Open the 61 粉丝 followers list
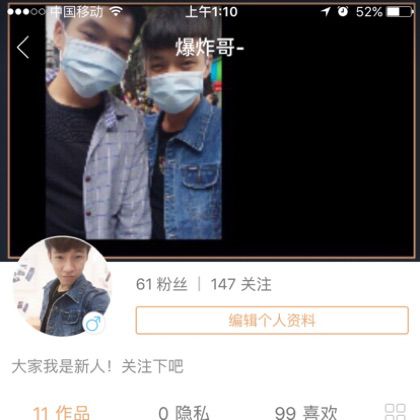The width and height of the screenshot is (420, 420). [x=162, y=284]
